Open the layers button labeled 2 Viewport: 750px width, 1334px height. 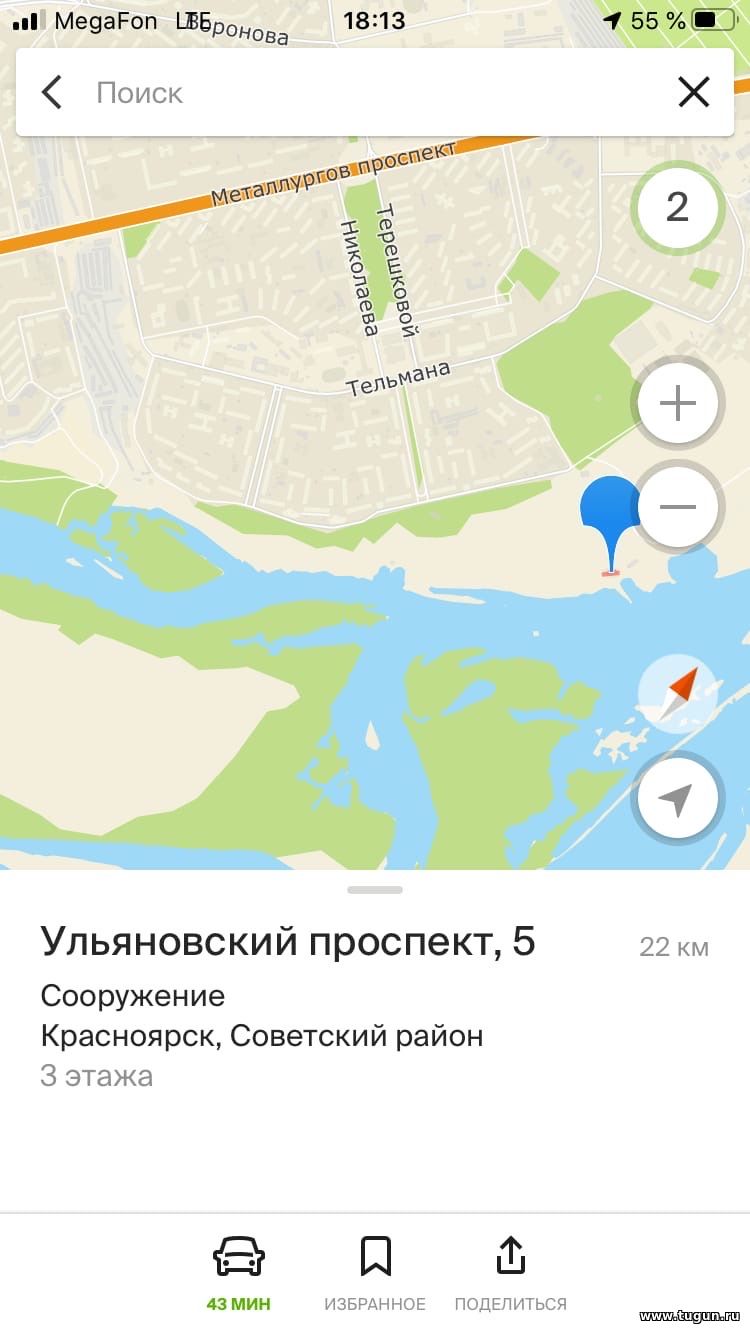pos(678,208)
